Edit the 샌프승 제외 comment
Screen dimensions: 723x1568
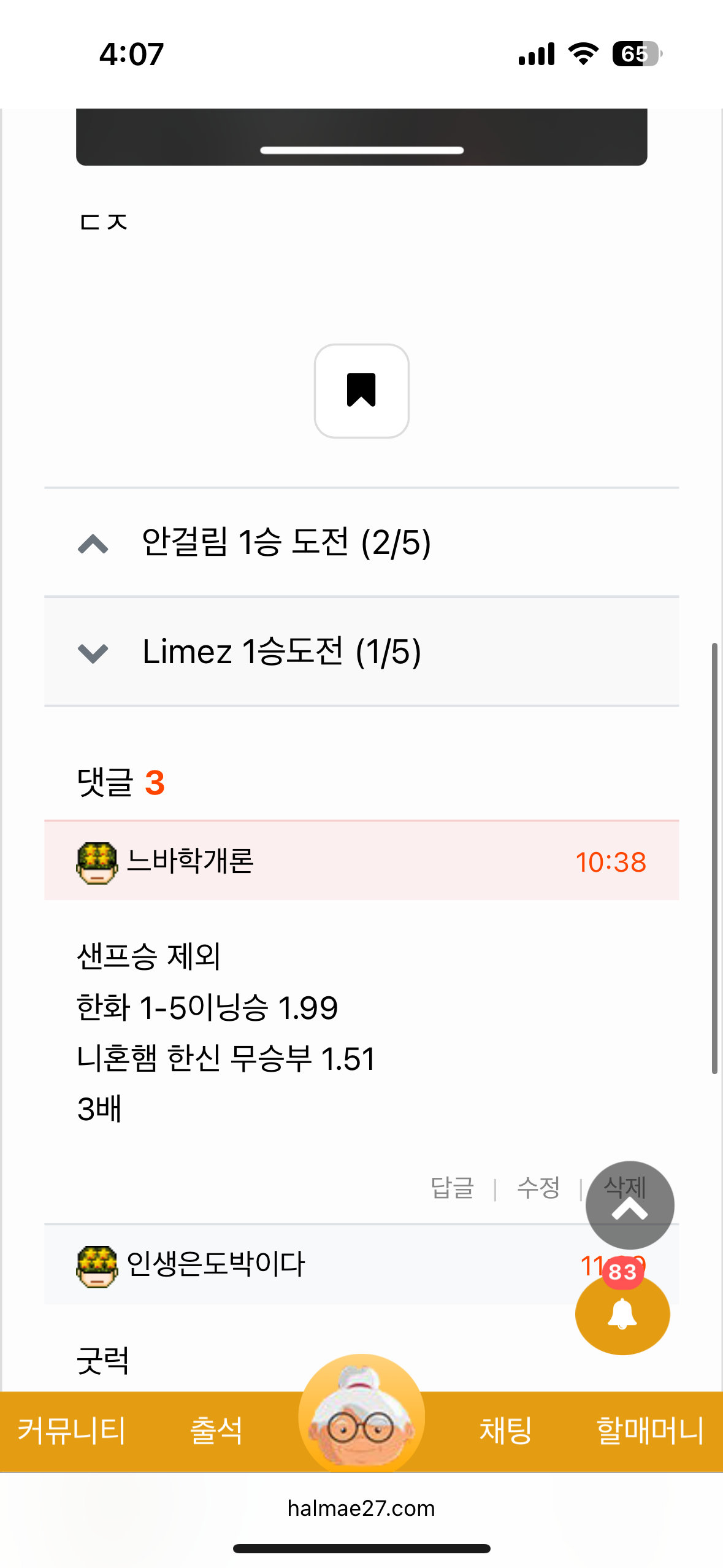(x=538, y=1188)
